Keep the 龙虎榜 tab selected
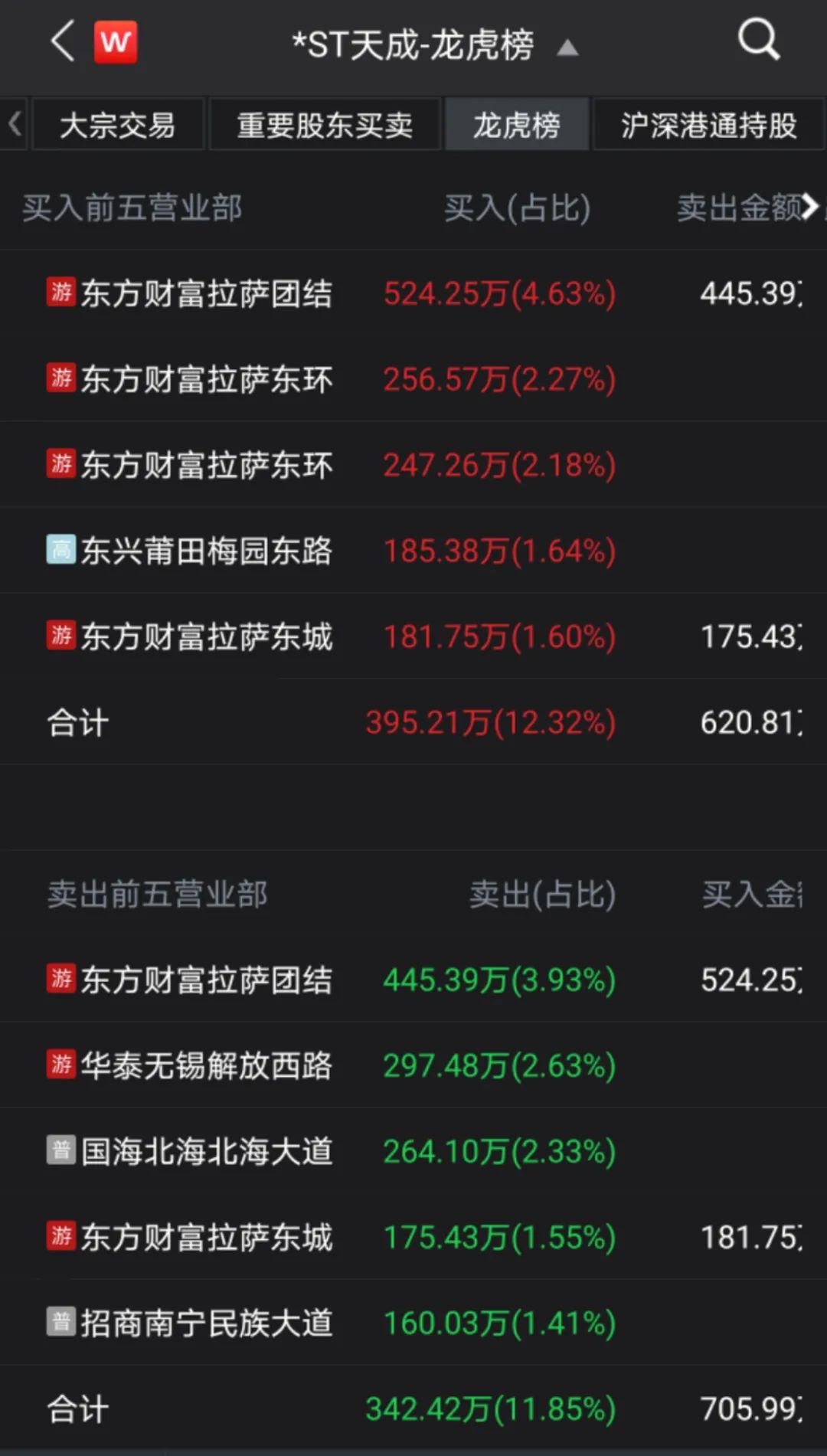 pyautogui.click(x=517, y=123)
